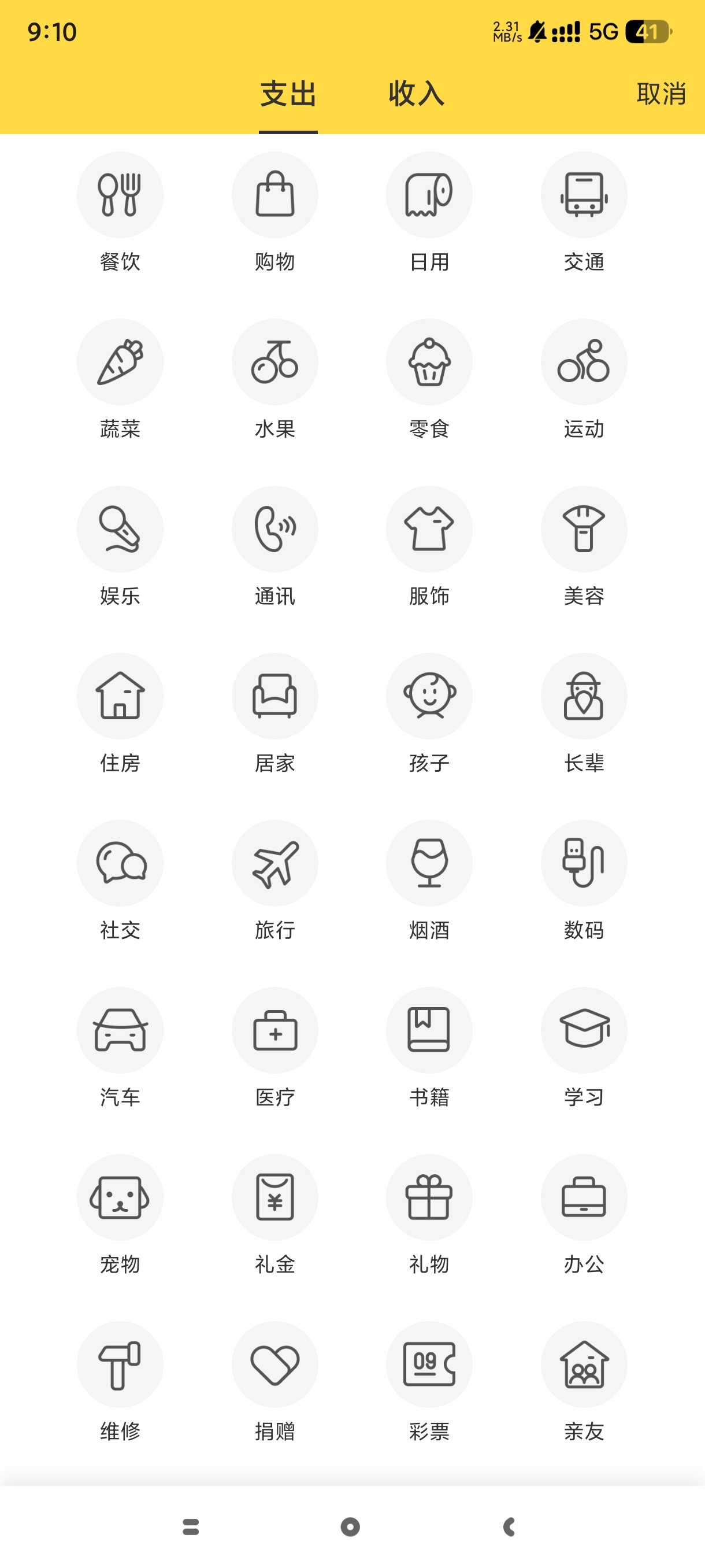The image size is (705, 1568).
Task: Choose the 通讯 category
Action: tap(275, 529)
